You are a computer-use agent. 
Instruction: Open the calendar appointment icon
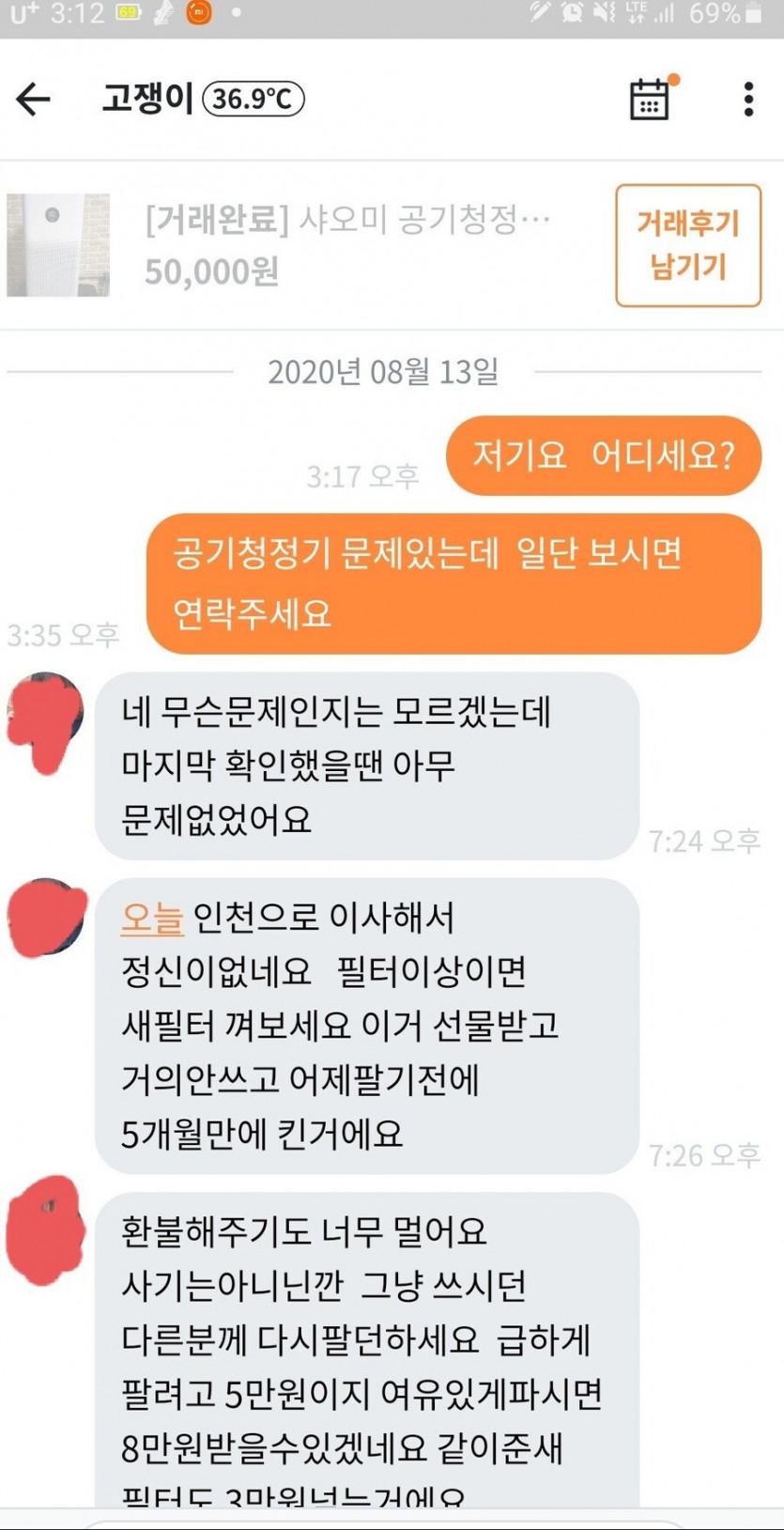[649, 99]
